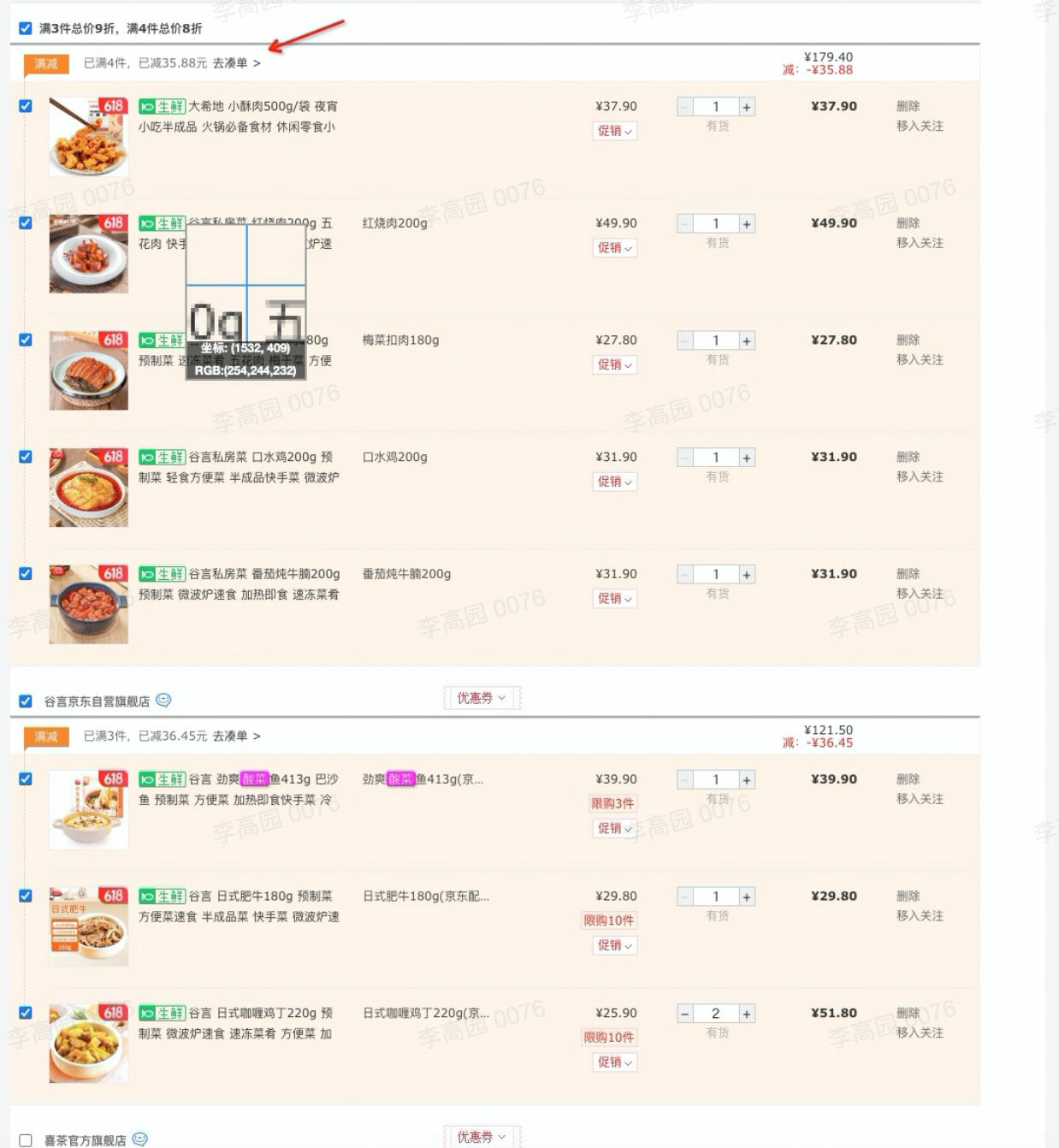Image resolution: width=1059 pixels, height=1148 pixels.
Task: Add one more 日式肥牛180g
Action: pos(747,897)
